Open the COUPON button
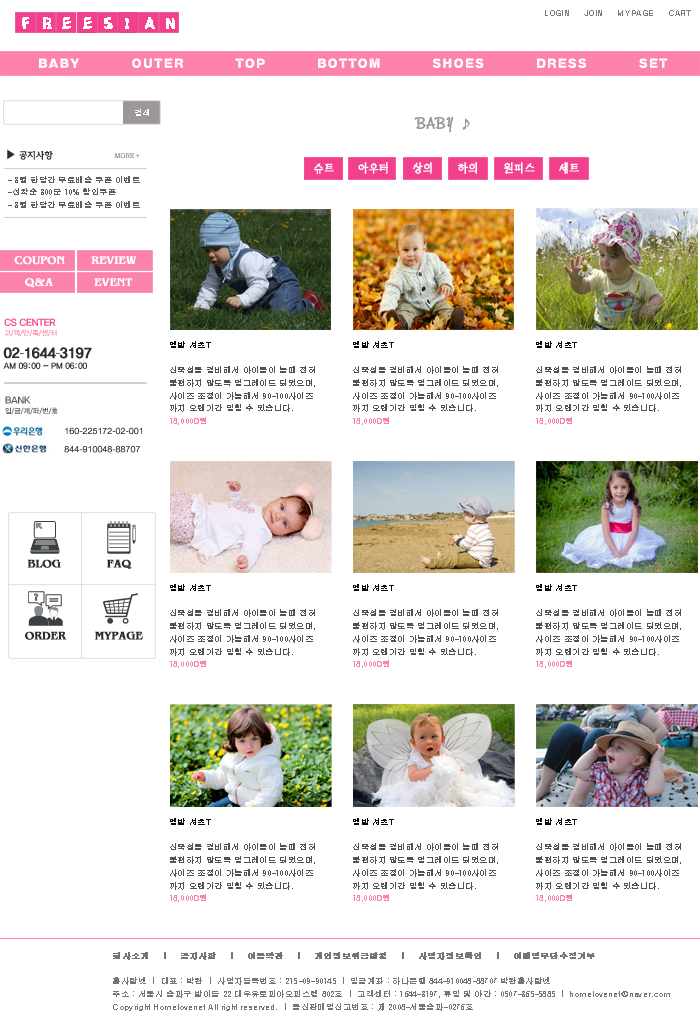This screenshot has width=700, height=1023. tap(39, 260)
